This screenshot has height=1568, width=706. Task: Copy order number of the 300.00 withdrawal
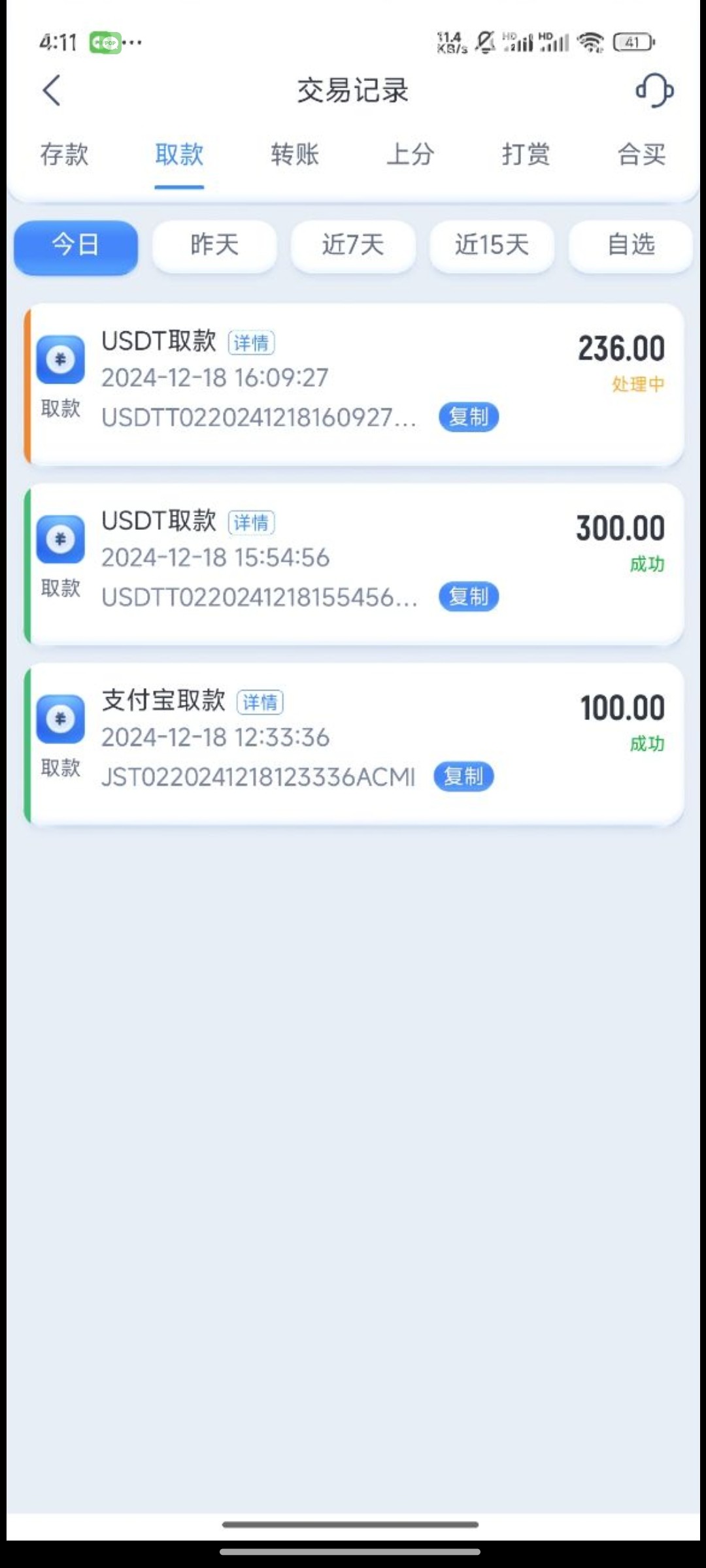[x=468, y=596]
